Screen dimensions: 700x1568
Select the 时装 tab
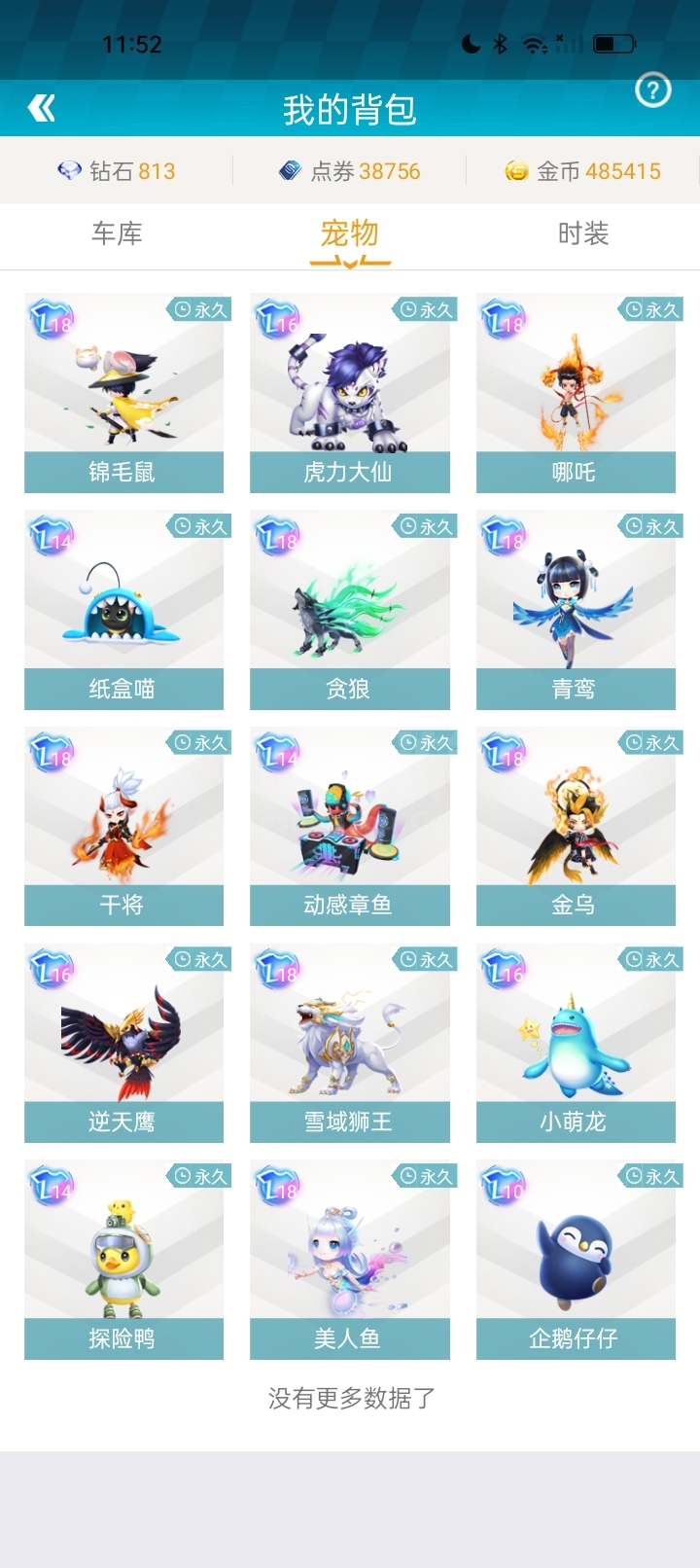coord(582,233)
